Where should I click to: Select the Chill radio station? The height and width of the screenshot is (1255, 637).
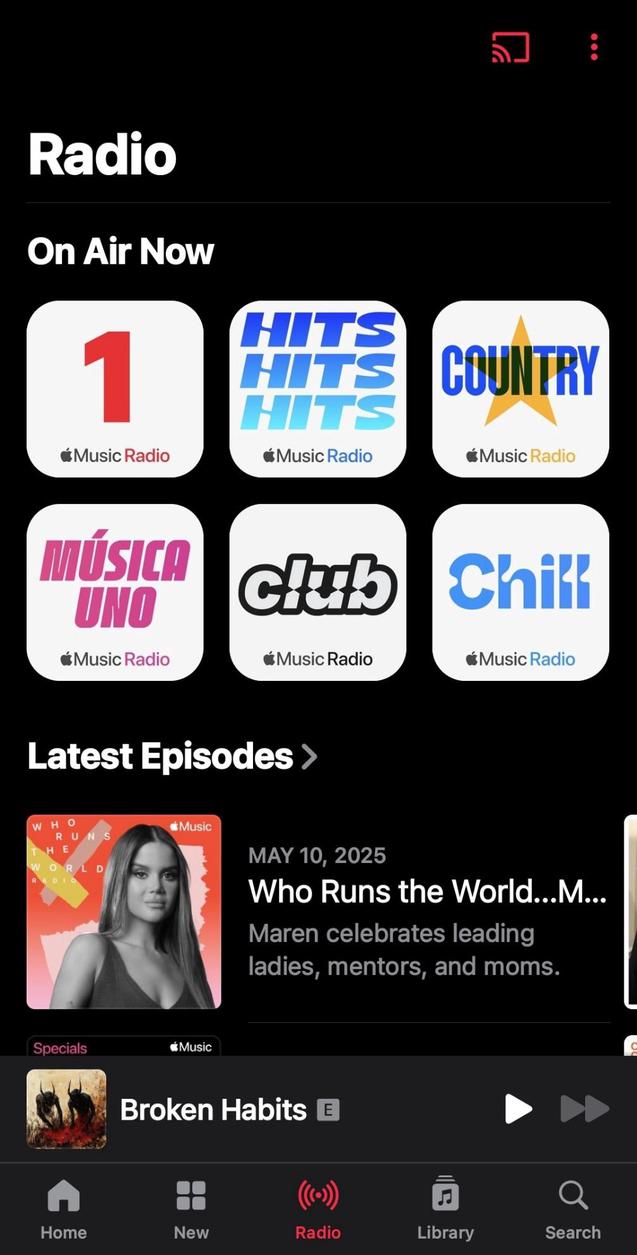tap(520, 592)
